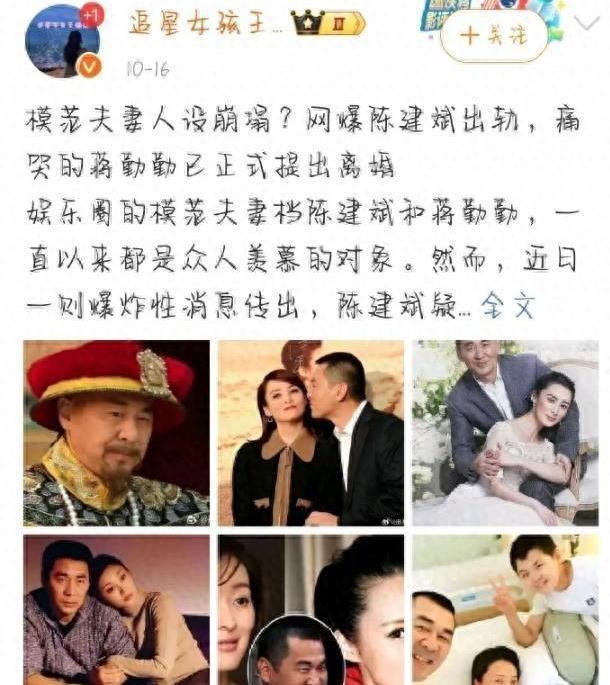View the couple kissing cheek photo
The width and height of the screenshot is (610, 685).
[311, 433]
